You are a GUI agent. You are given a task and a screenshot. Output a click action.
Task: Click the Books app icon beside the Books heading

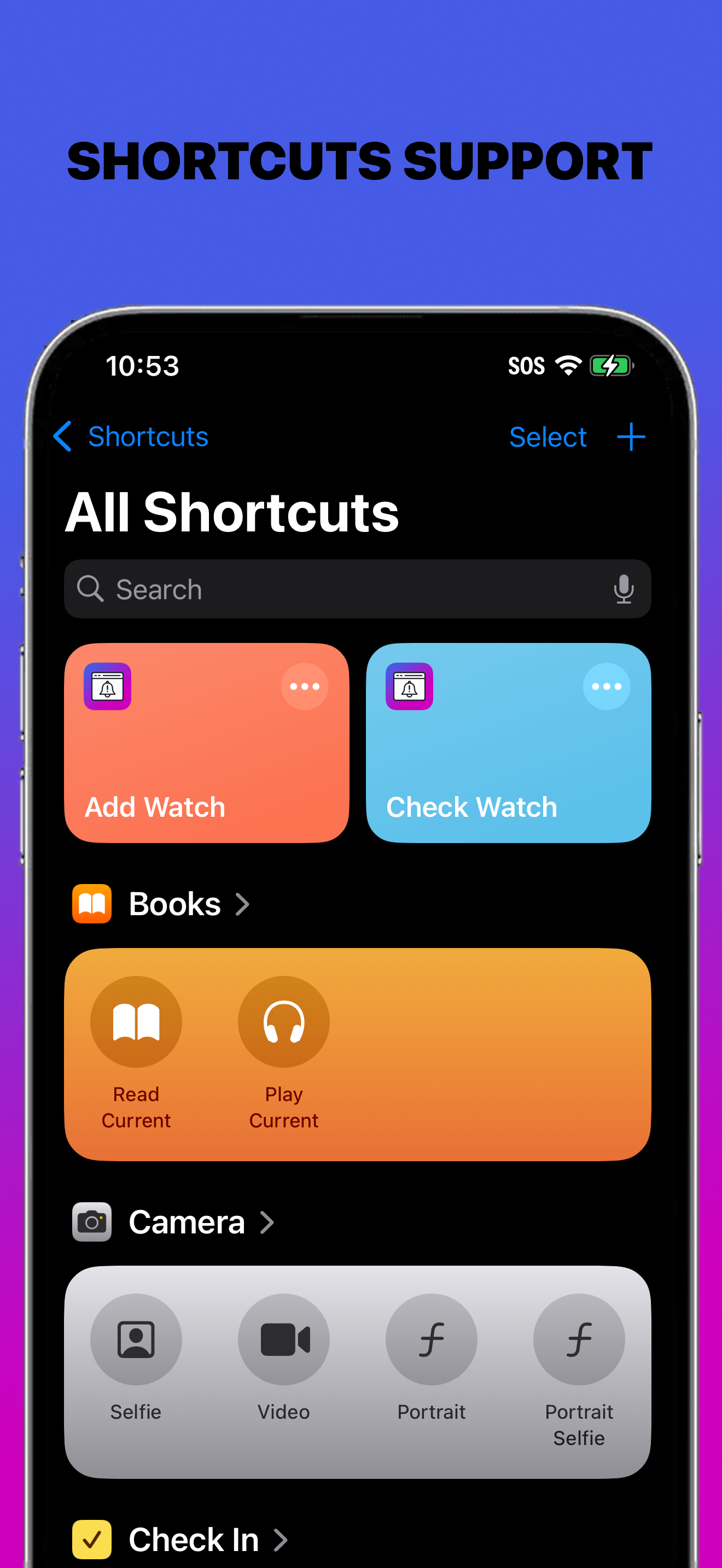click(92, 904)
